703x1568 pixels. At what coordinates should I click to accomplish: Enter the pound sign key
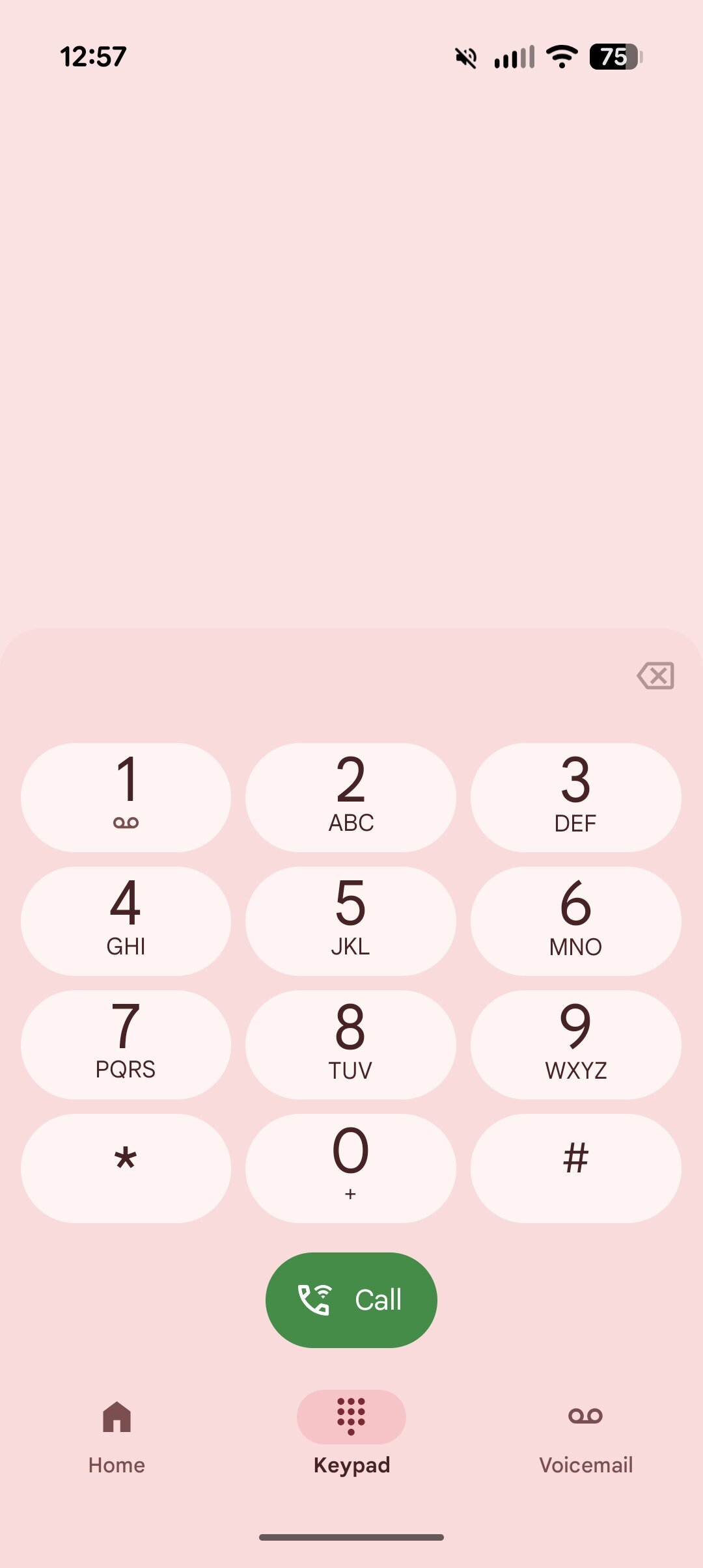click(575, 1168)
